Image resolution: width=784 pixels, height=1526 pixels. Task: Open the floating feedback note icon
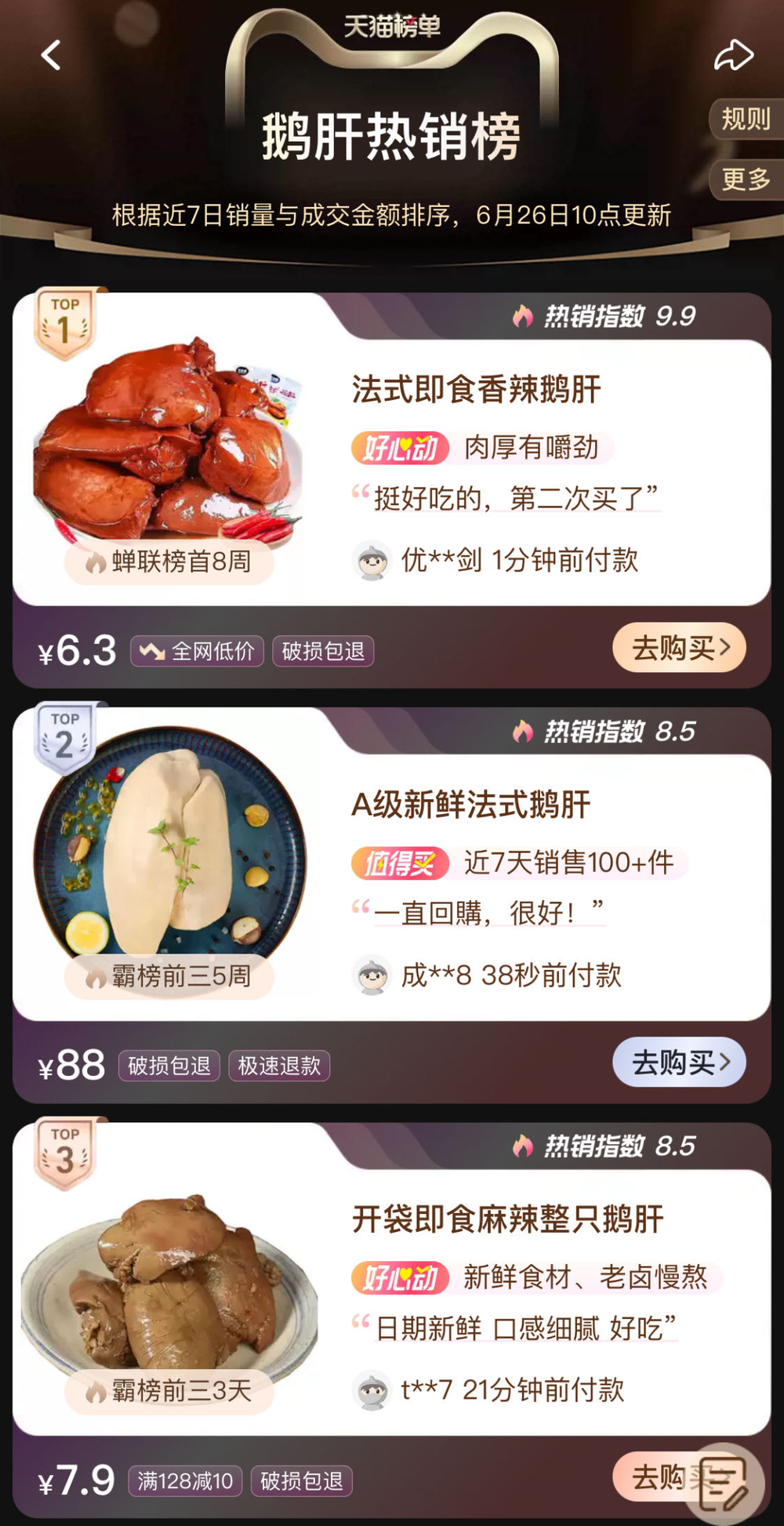(x=723, y=1484)
